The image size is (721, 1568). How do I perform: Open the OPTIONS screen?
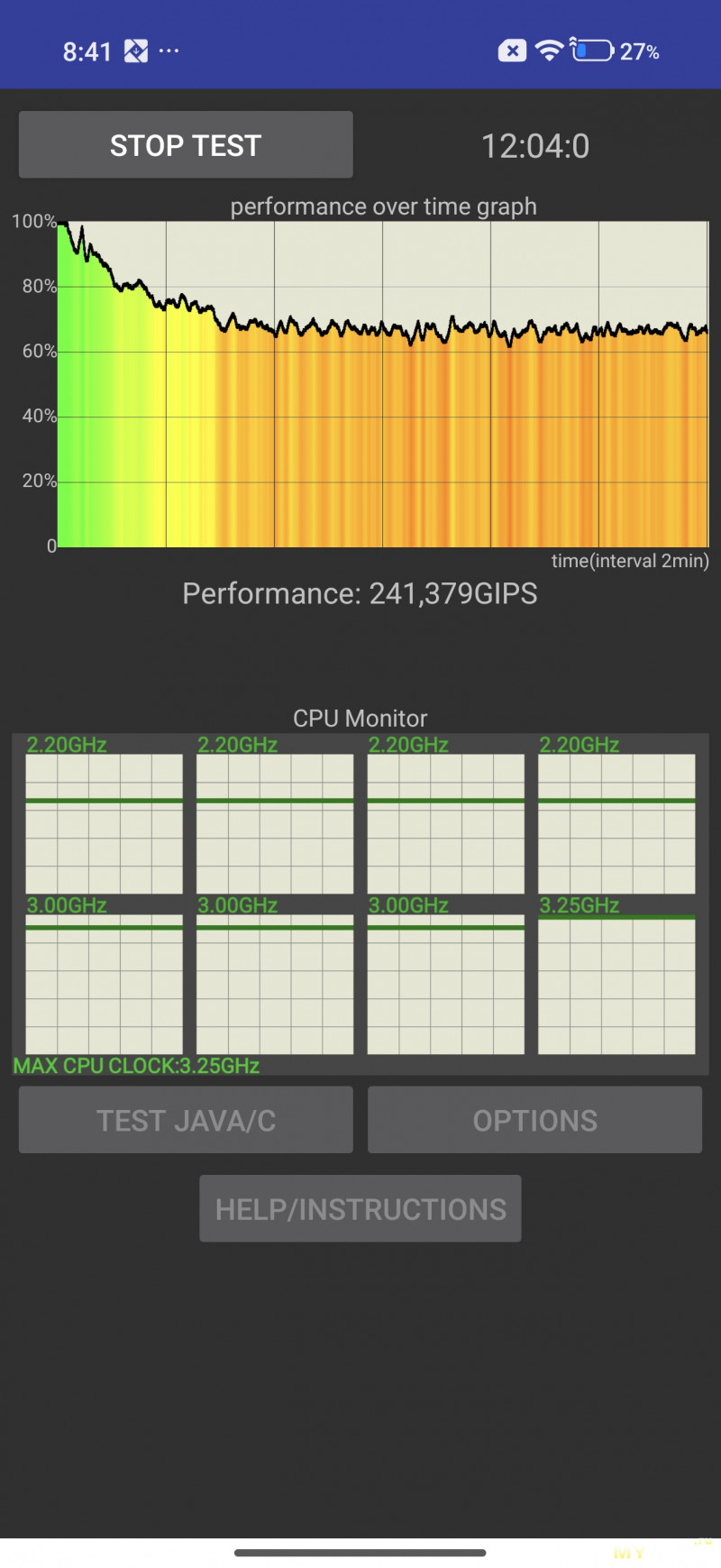tap(534, 1120)
